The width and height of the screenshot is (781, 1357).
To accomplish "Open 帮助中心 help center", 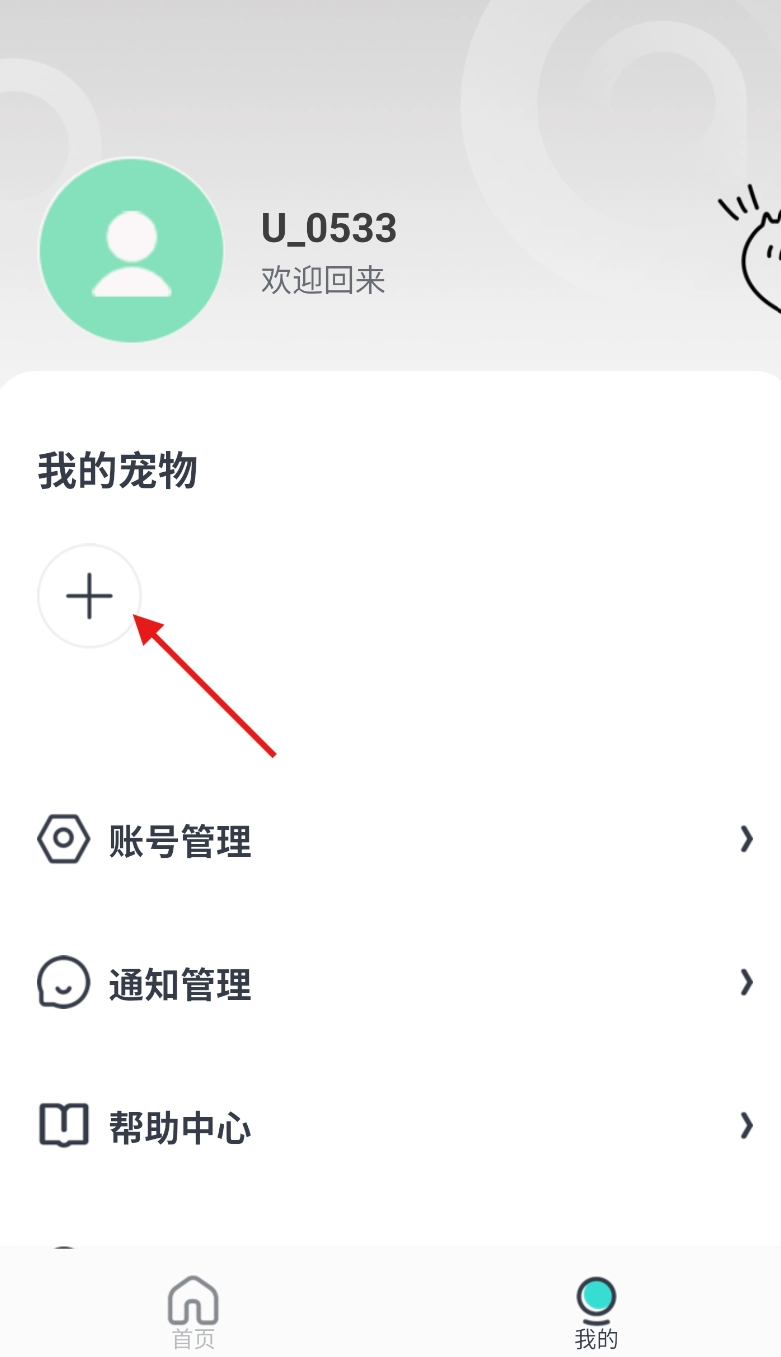I will (390, 1128).
